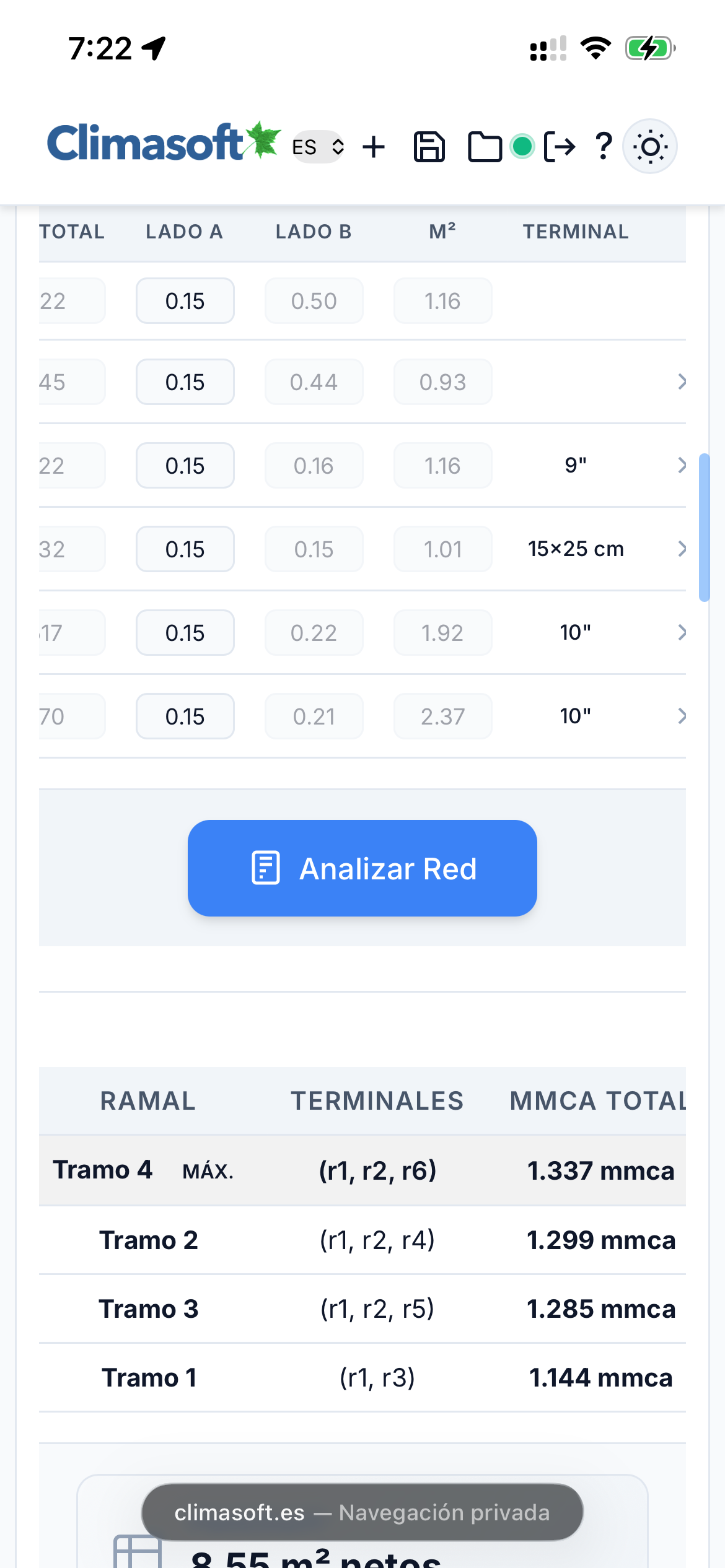Open the projects folder icon
725x1568 pixels.
[x=484, y=147]
